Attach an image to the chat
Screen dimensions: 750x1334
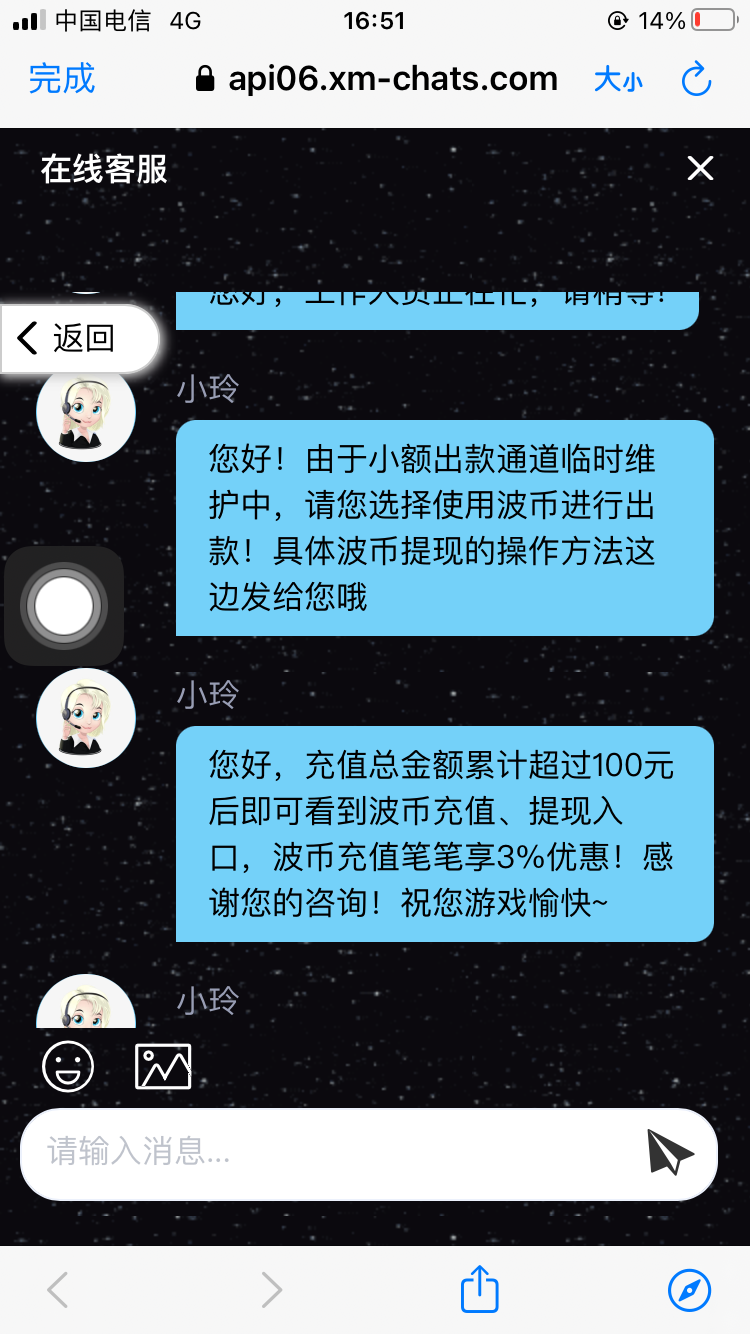163,1065
